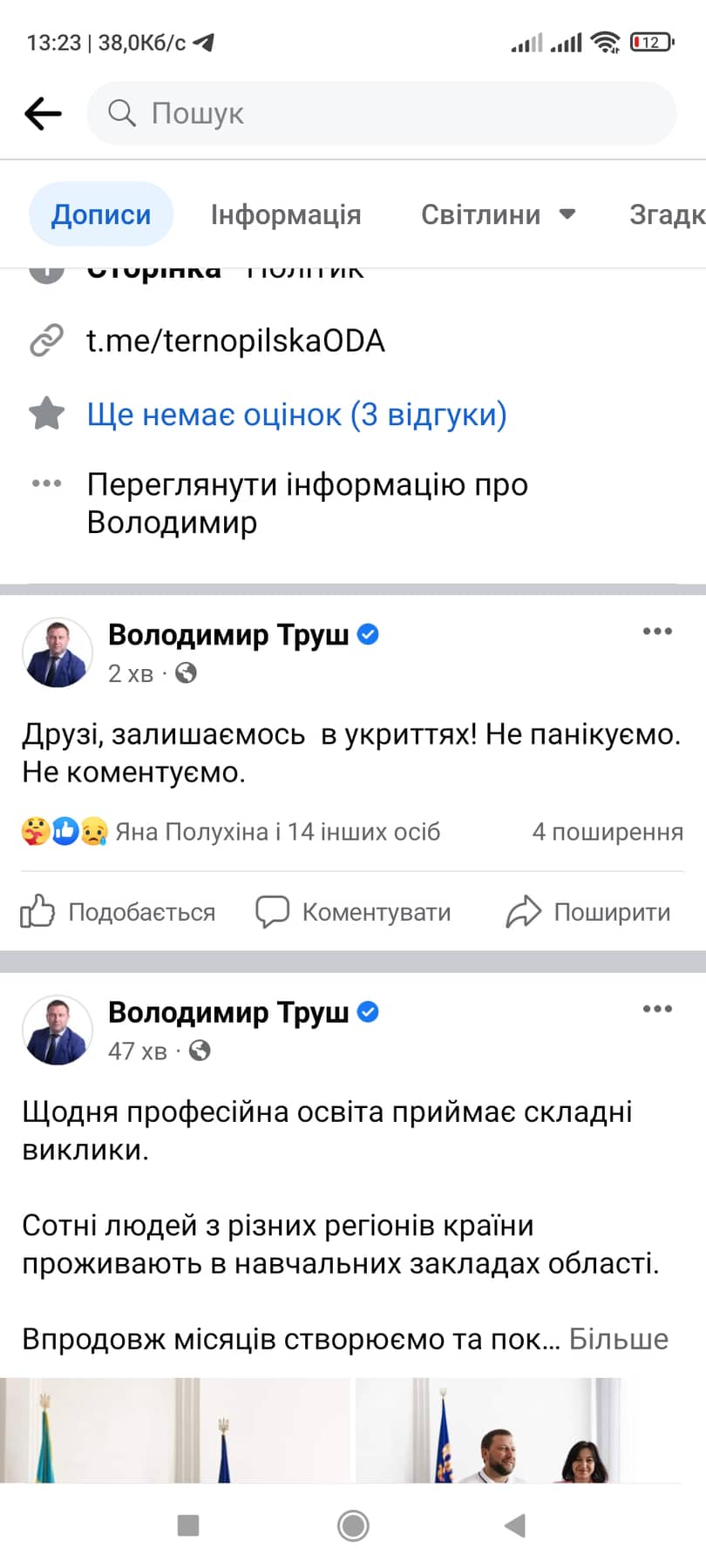Go back using the top arrow
This screenshot has width=706, height=1568.
pos(43,113)
